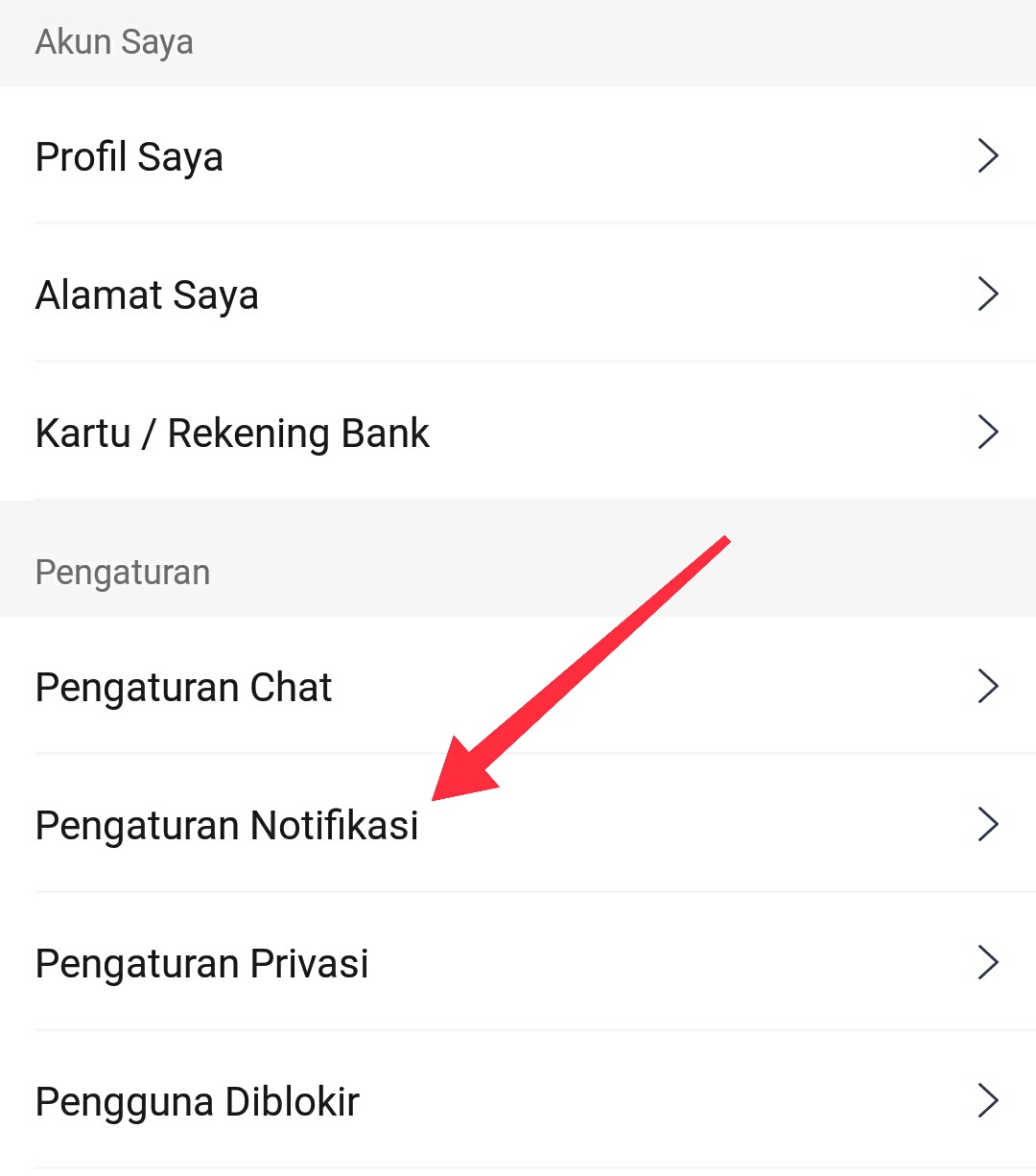This screenshot has height=1176, width=1036.
Task: Tap the chevron next to Pengguna Diblokir
Action: pyautogui.click(x=989, y=1101)
